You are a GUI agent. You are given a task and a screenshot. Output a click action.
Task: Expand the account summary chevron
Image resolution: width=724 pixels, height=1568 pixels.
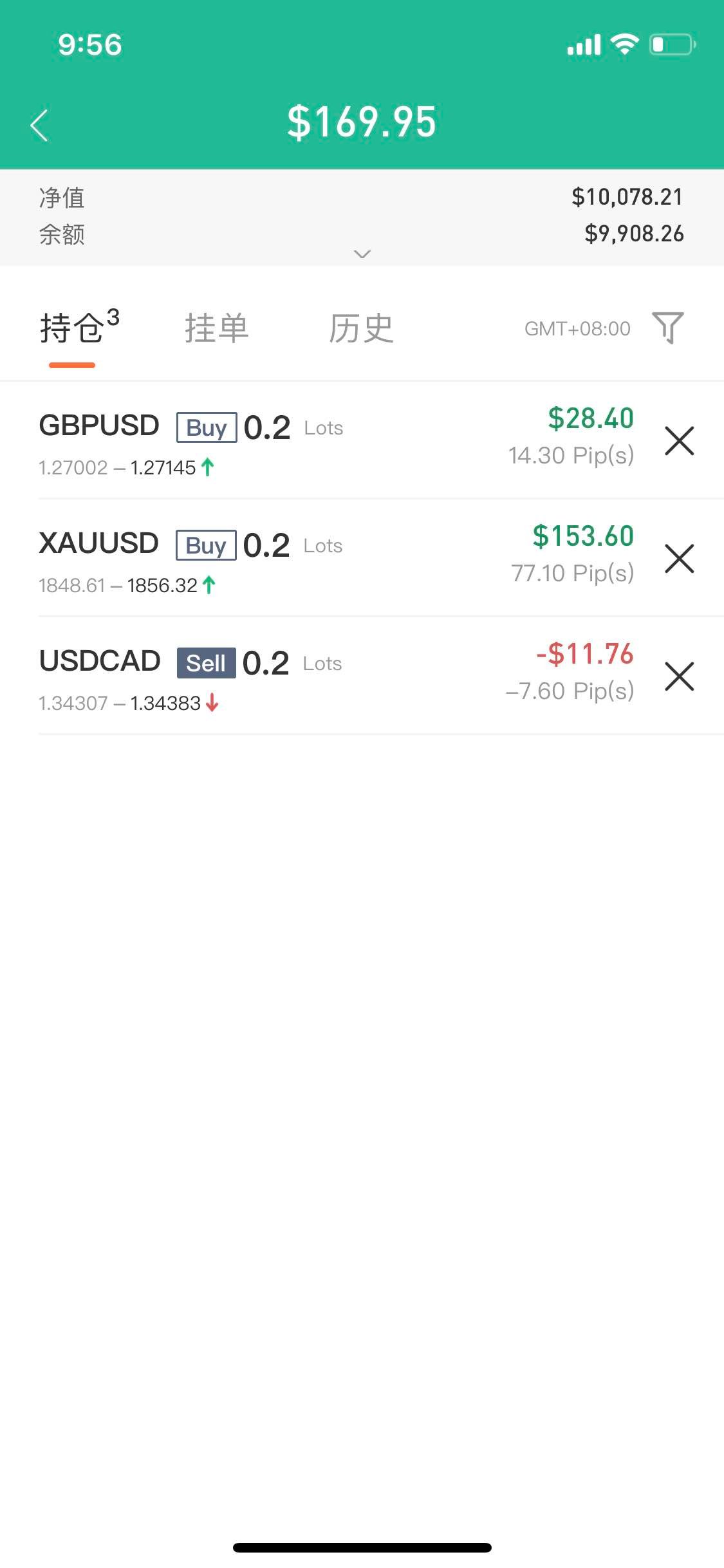coord(362,254)
